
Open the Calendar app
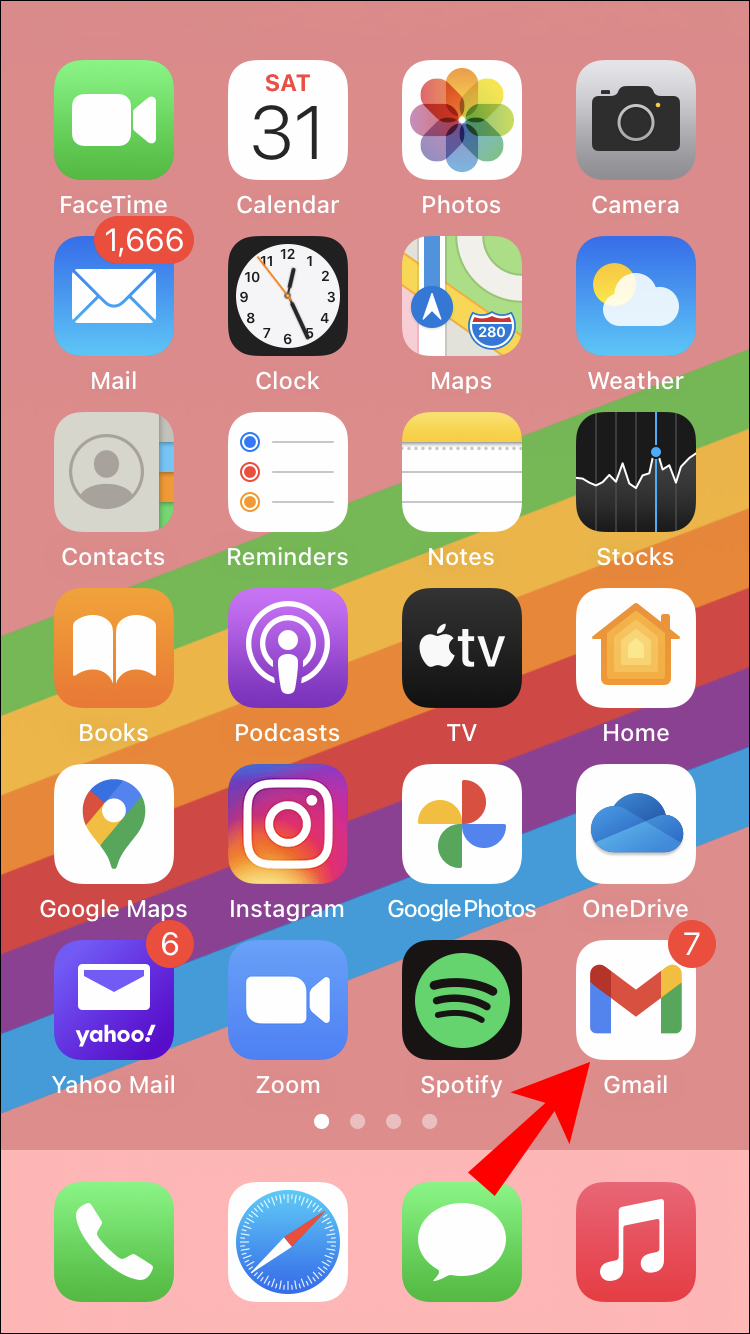tap(288, 120)
